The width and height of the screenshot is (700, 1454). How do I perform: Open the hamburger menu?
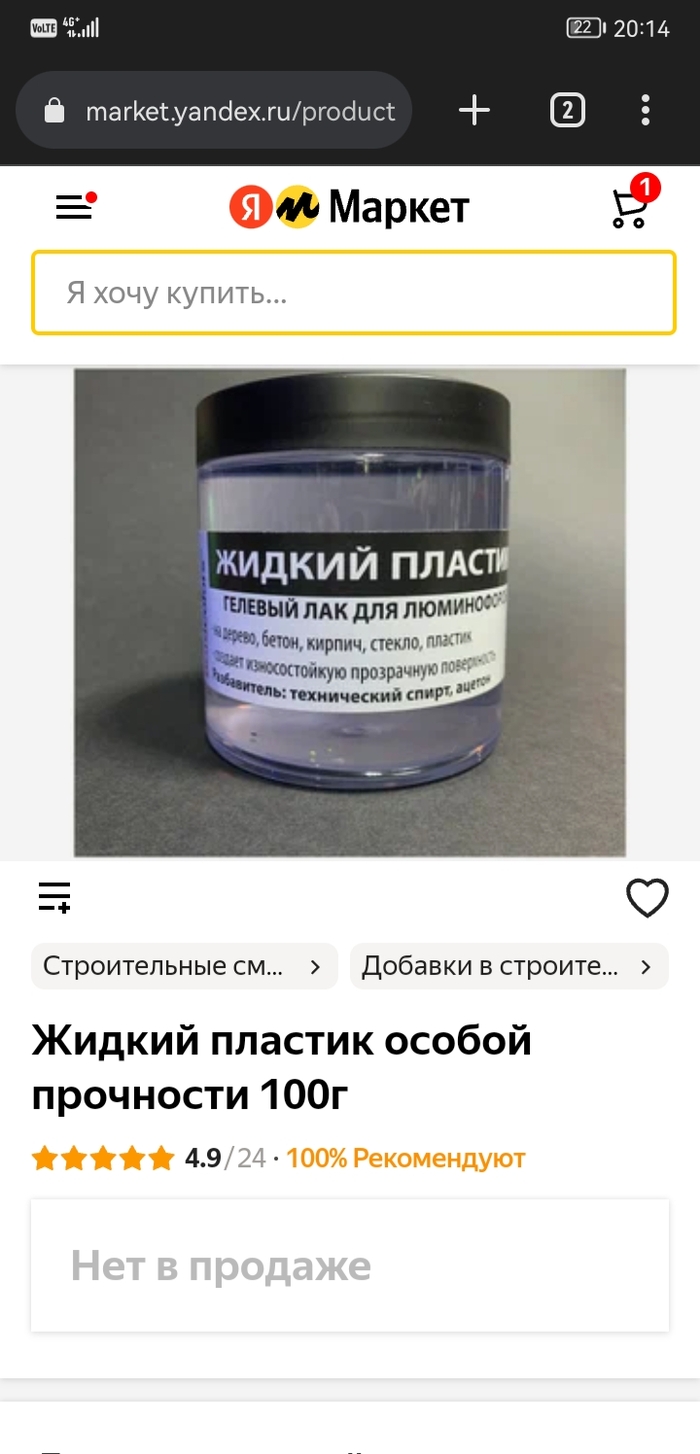pyautogui.click(x=74, y=206)
